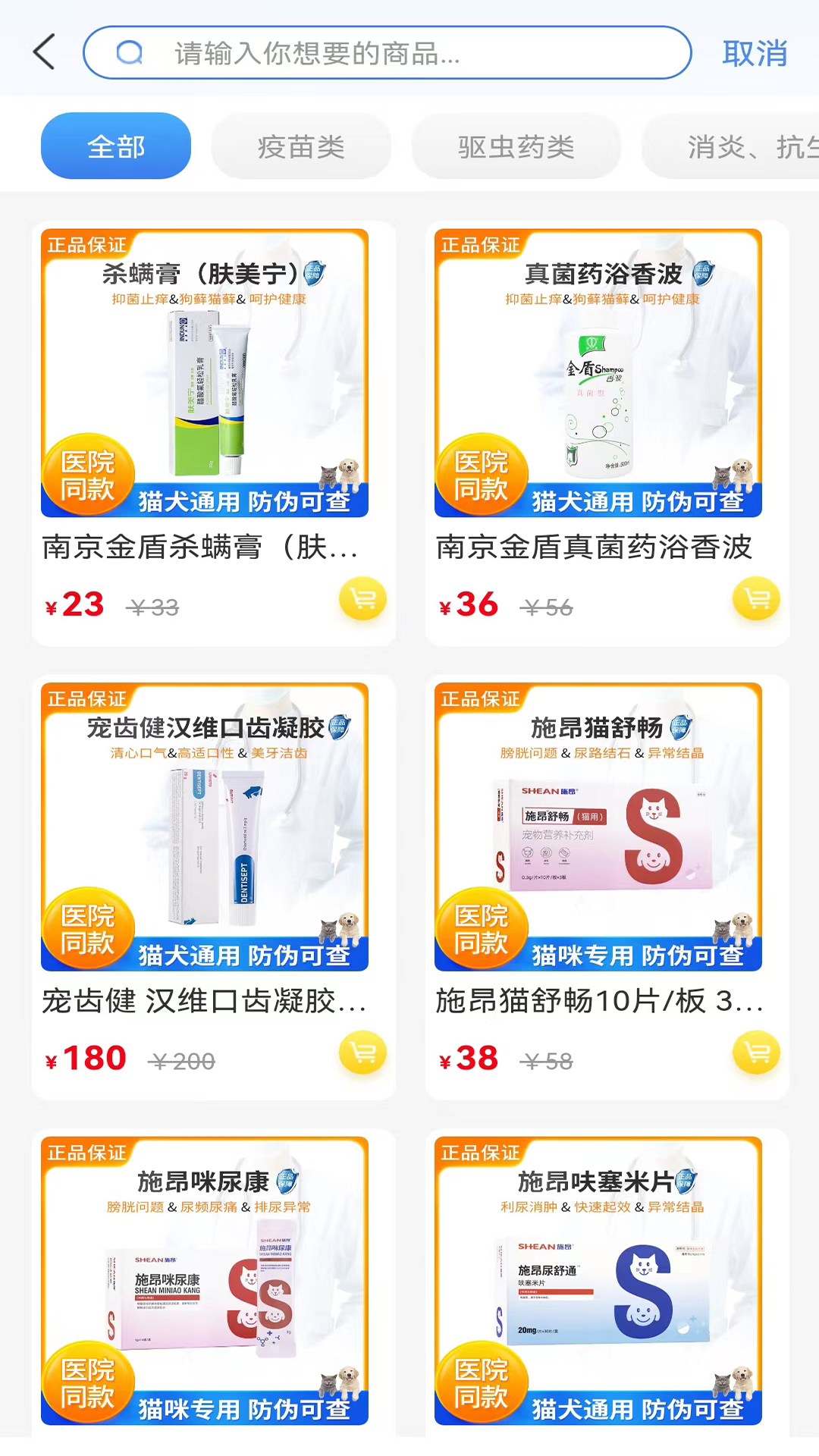This screenshot has height=1456, width=819.
Task: Add 南京金盾杀螨膏 to cart via cart icon
Action: (362, 599)
